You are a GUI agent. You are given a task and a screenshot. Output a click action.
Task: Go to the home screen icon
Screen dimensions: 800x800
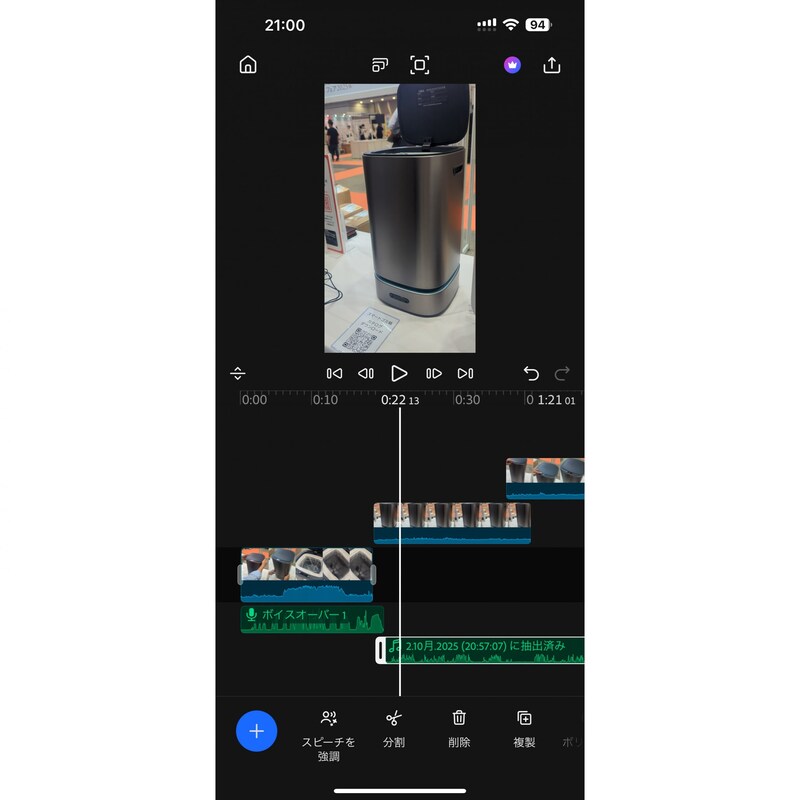click(x=248, y=65)
